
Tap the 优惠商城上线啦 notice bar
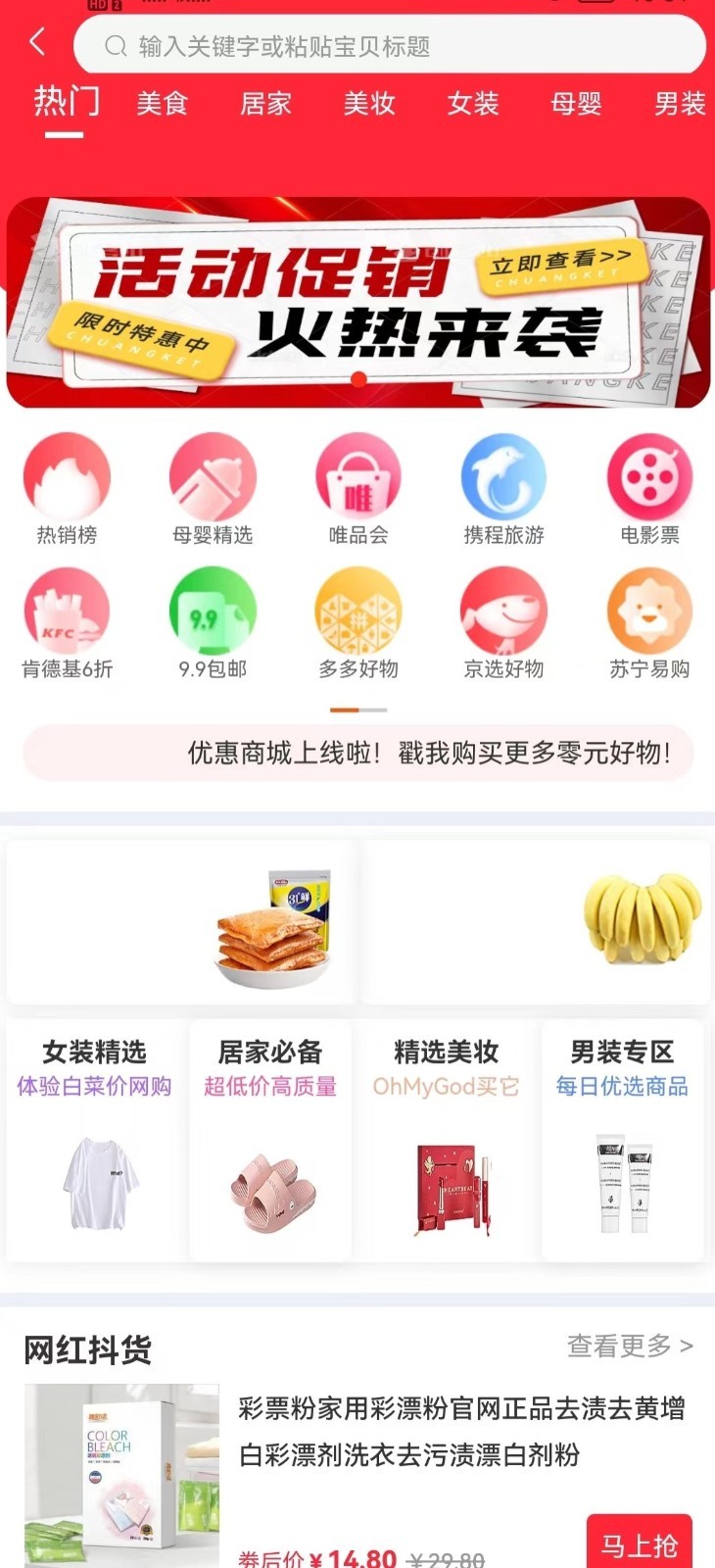pyautogui.click(x=358, y=753)
